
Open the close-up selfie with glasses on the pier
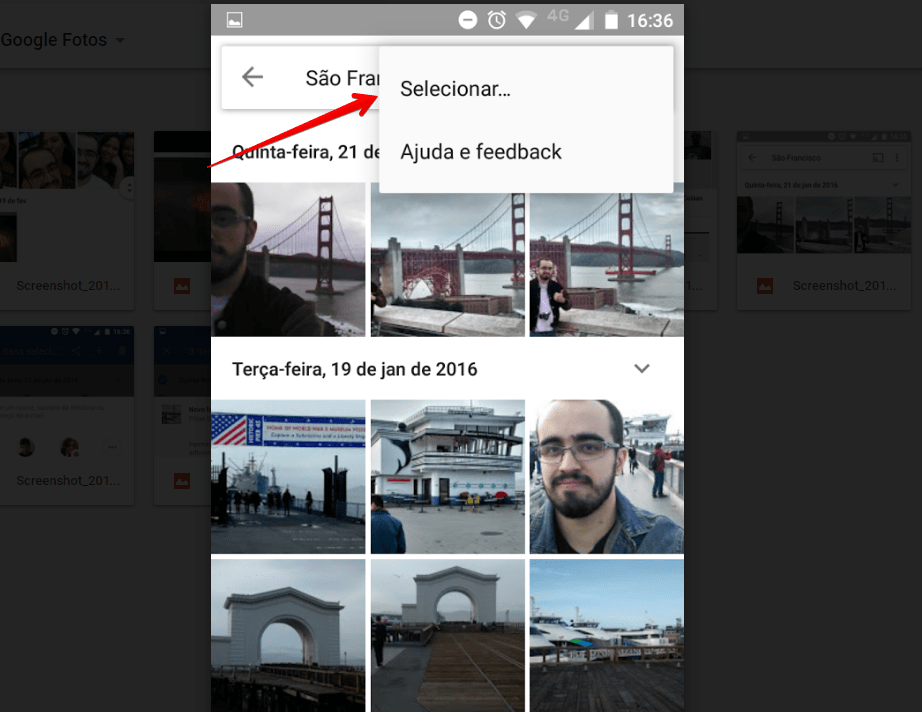606,476
